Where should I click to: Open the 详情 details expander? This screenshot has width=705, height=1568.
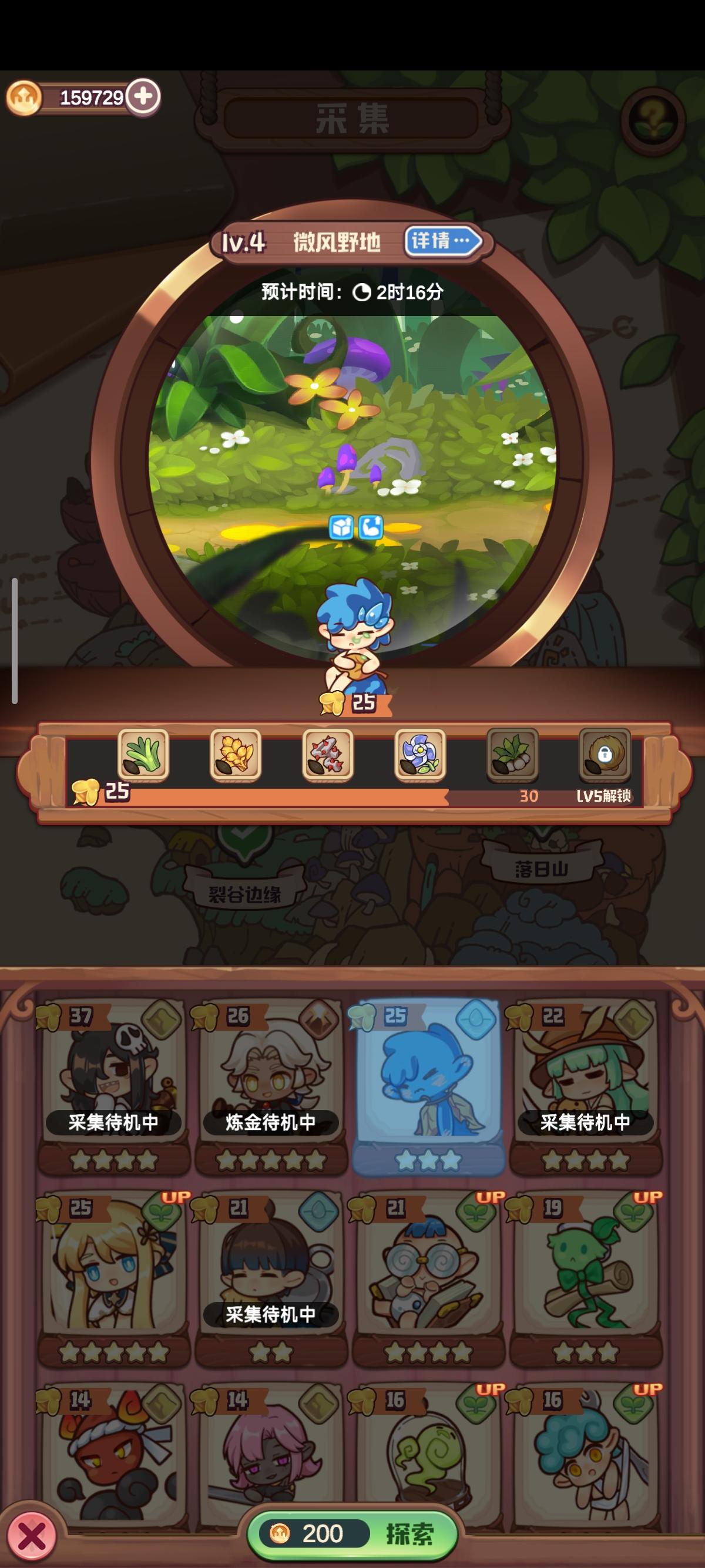[x=442, y=241]
